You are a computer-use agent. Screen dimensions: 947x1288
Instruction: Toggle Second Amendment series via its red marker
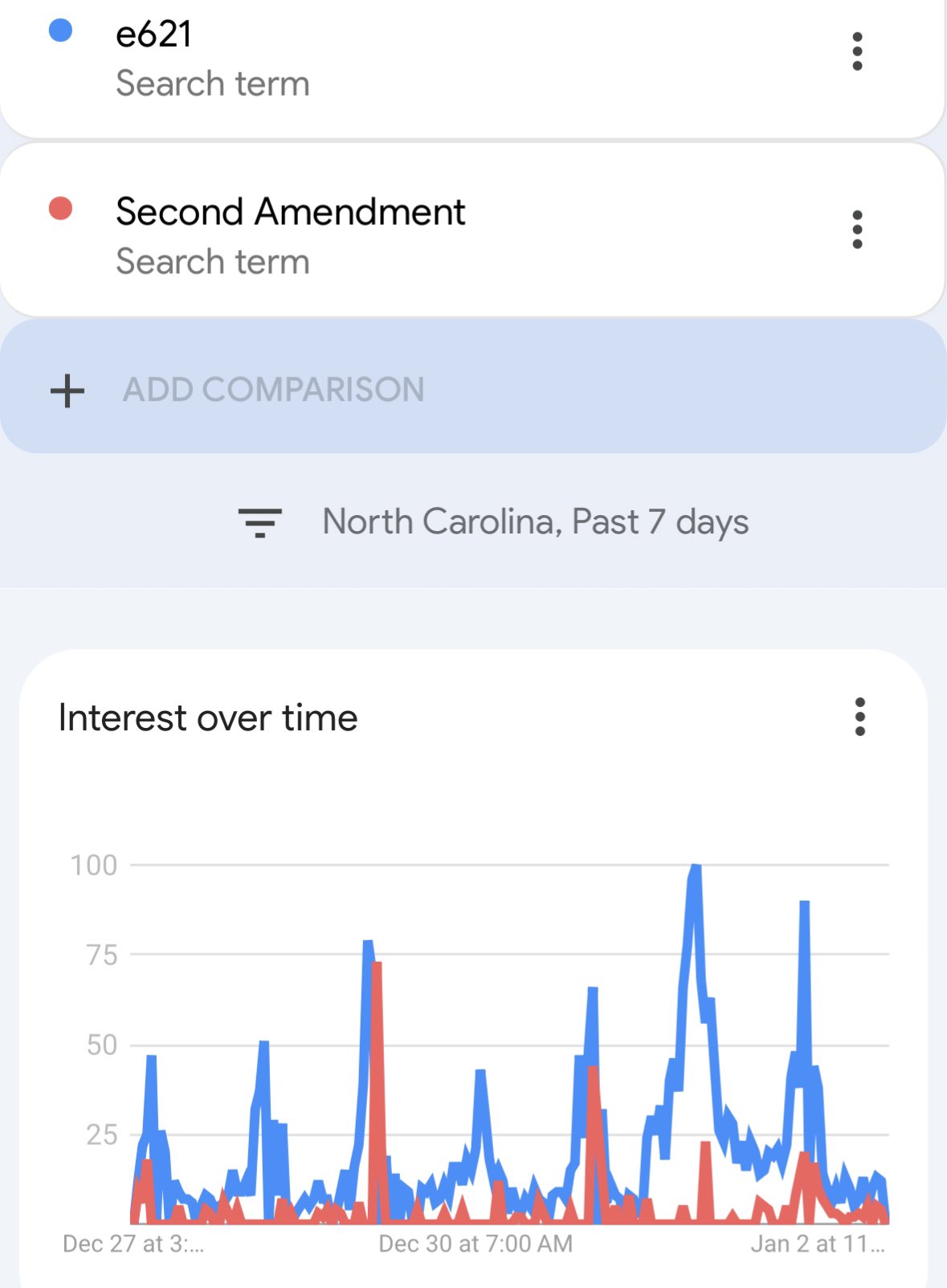coord(63,208)
